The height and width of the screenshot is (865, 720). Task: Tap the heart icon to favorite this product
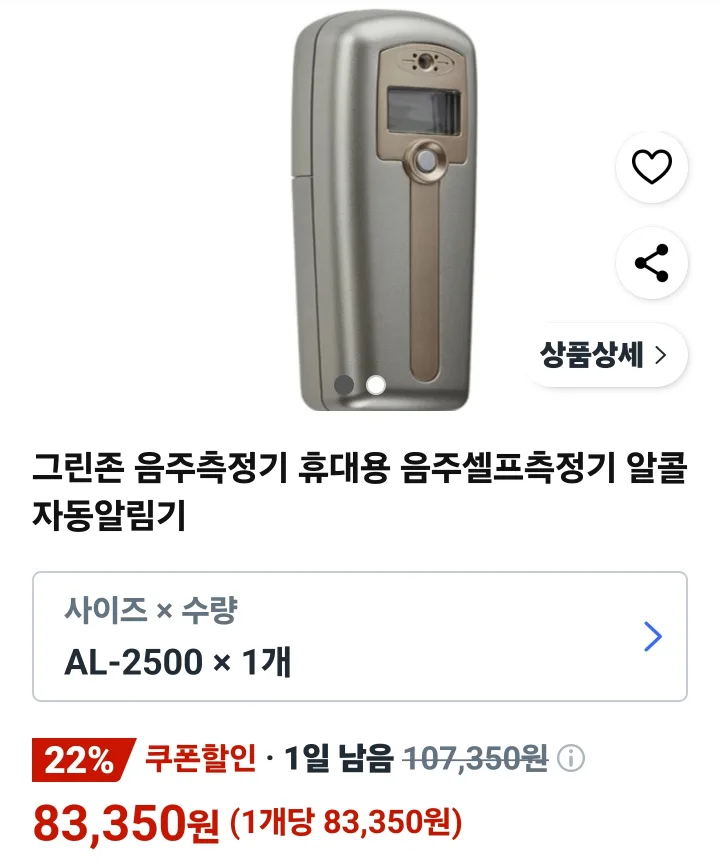click(x=654, y=166)
